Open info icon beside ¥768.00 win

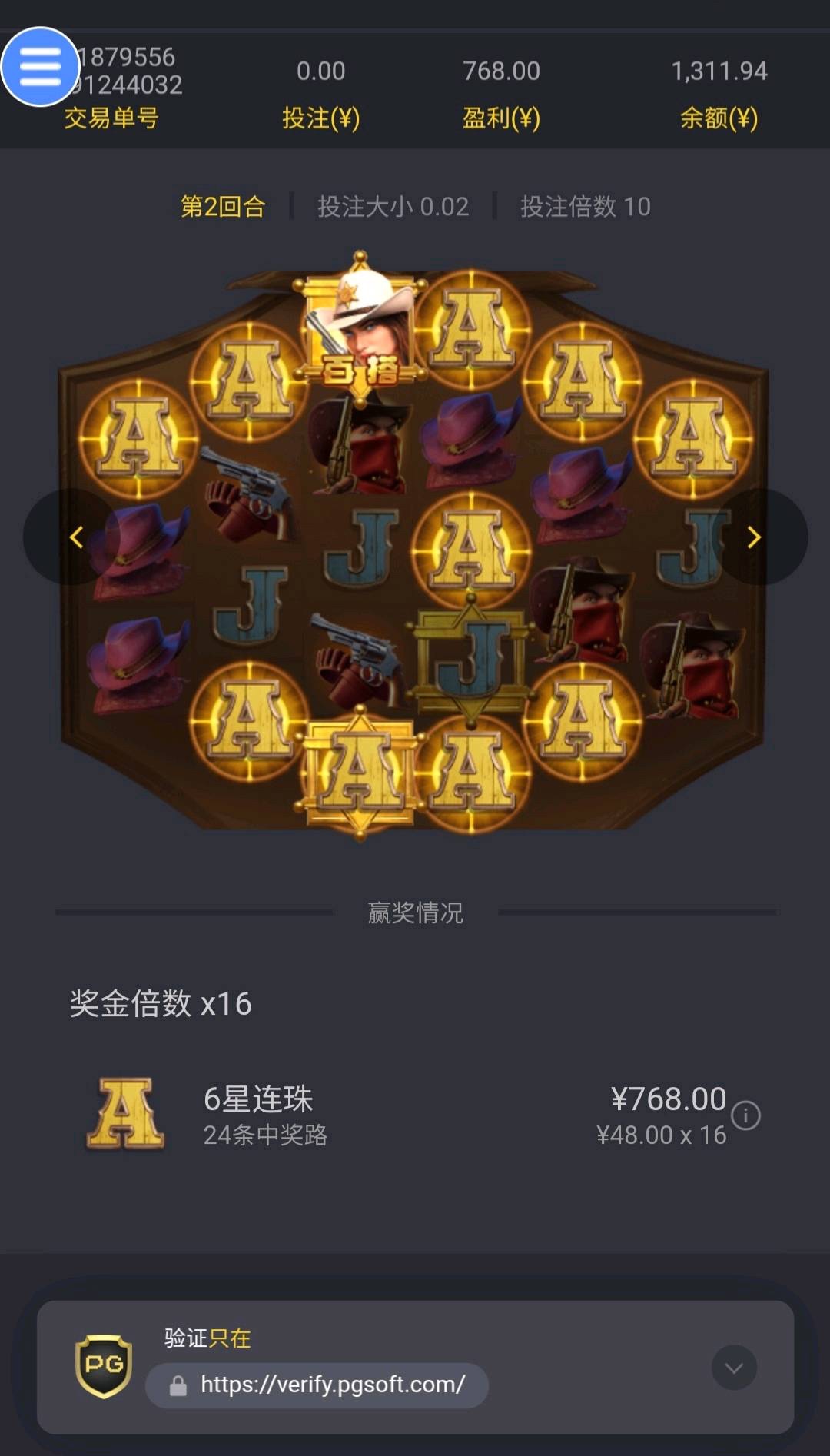point(745,1115)
